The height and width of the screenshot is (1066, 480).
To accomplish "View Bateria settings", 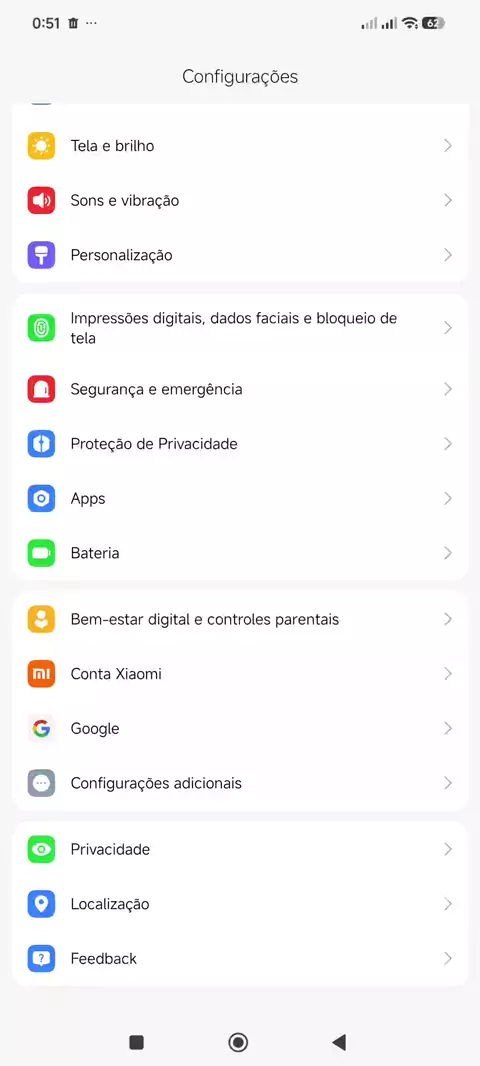I will point(240,553).
